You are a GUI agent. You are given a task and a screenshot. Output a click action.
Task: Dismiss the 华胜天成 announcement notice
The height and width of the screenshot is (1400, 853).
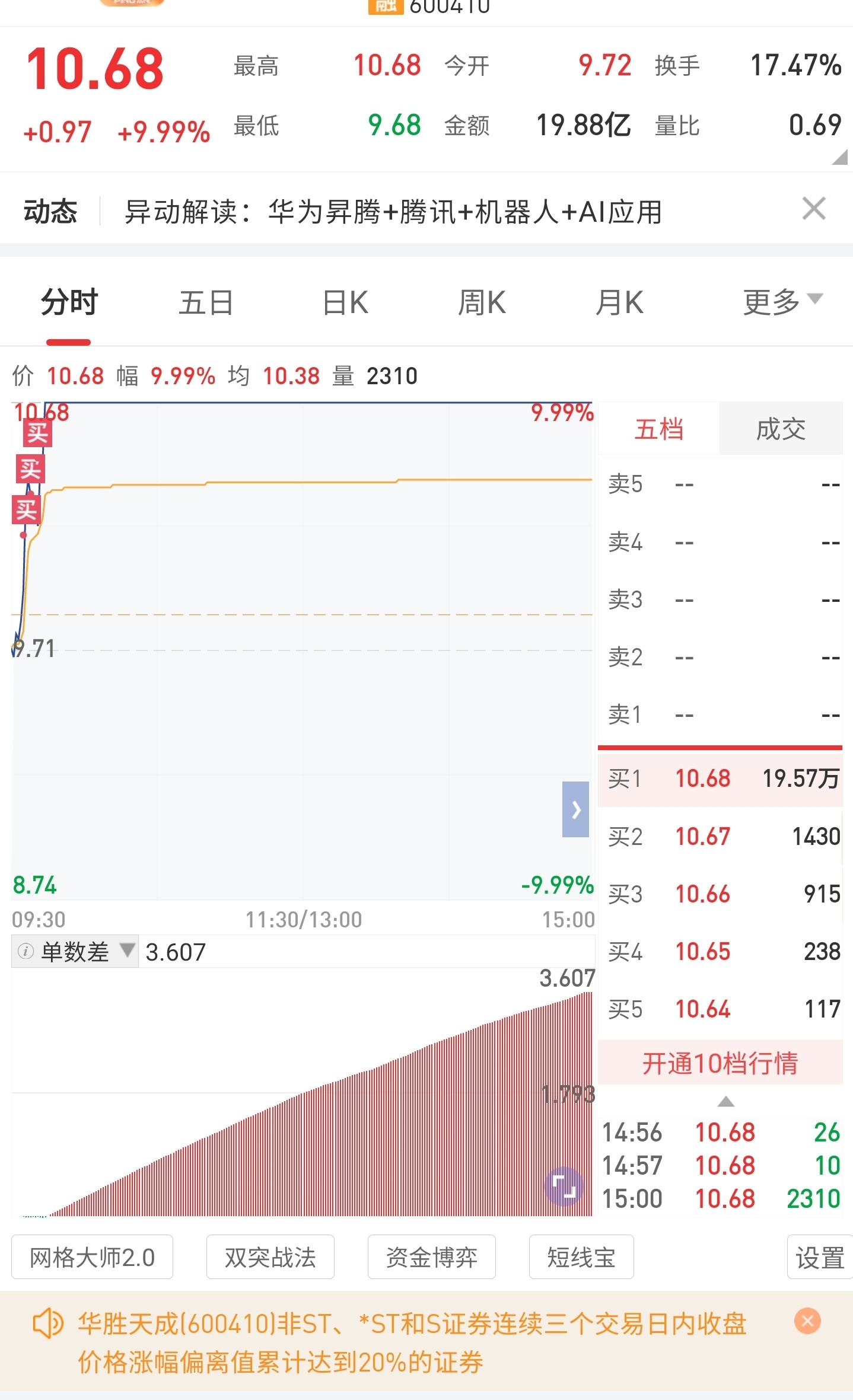click(807, 1321)
